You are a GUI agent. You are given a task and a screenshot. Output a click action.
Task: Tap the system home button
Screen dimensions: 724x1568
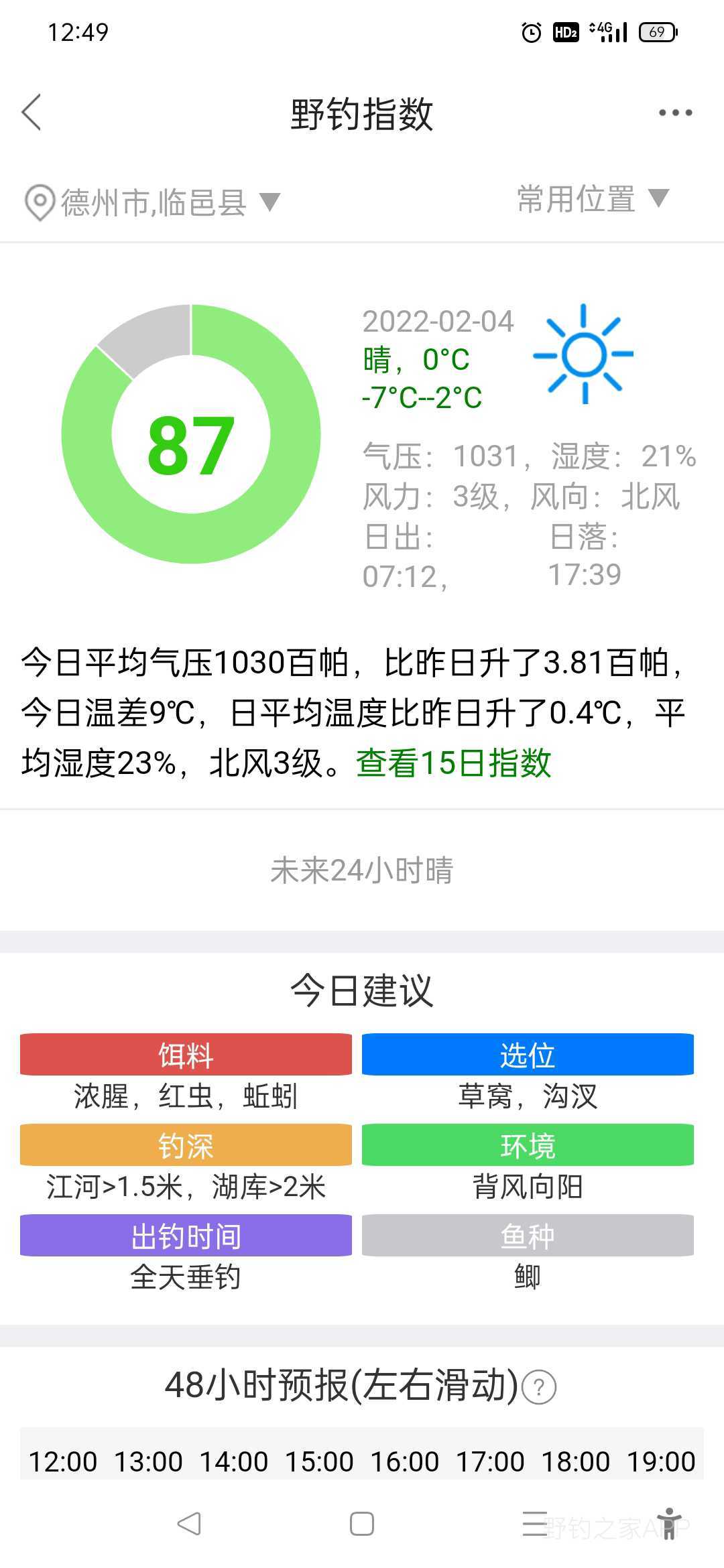(362, 1524)
